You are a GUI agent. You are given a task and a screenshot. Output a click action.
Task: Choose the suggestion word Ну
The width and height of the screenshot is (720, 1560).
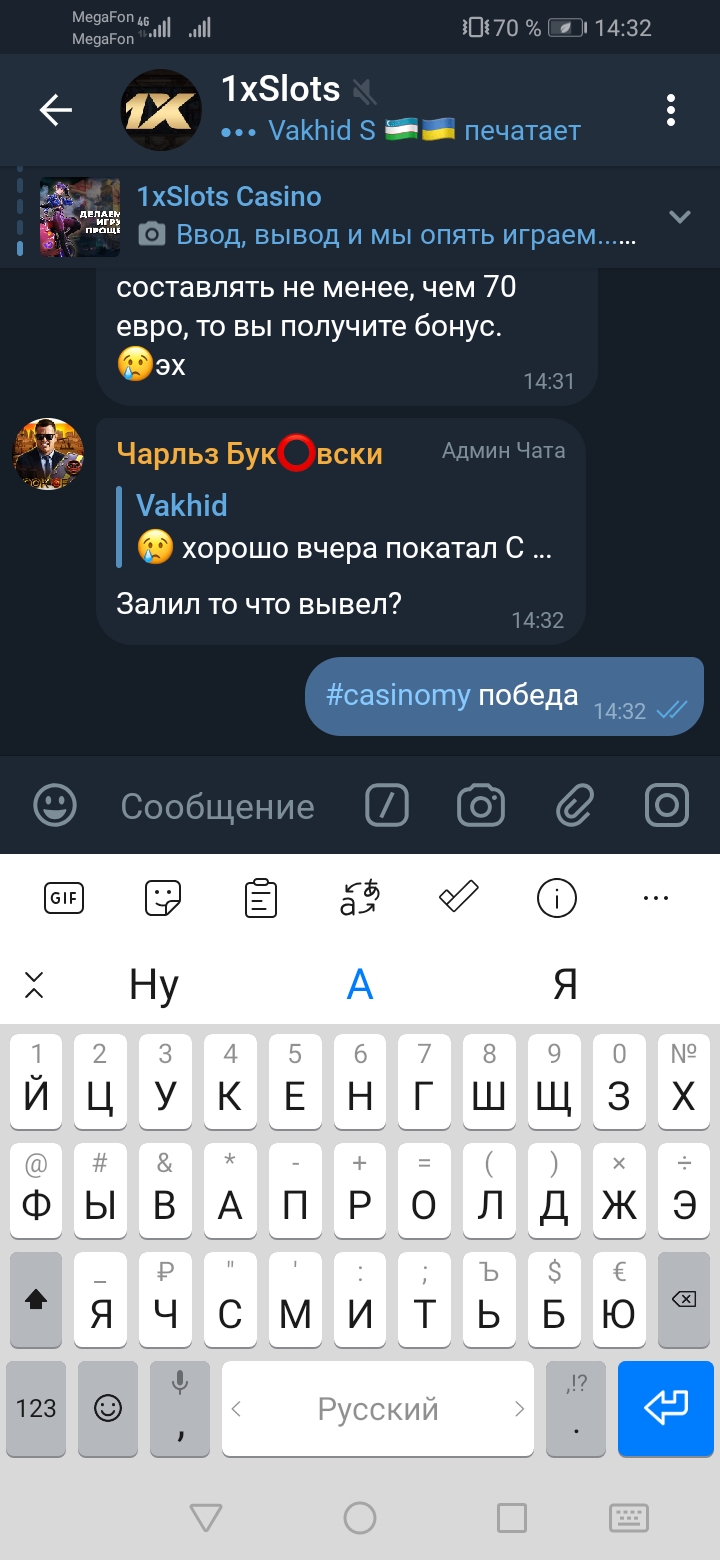(x=154, y=986)
